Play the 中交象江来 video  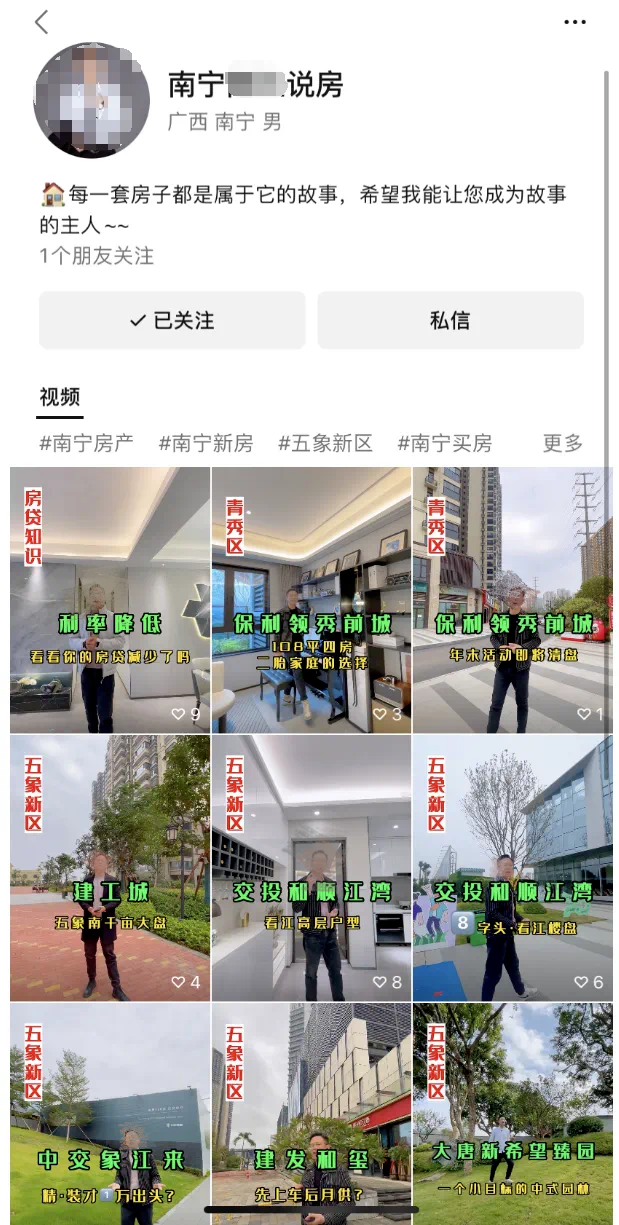(x=110, y=1110)
